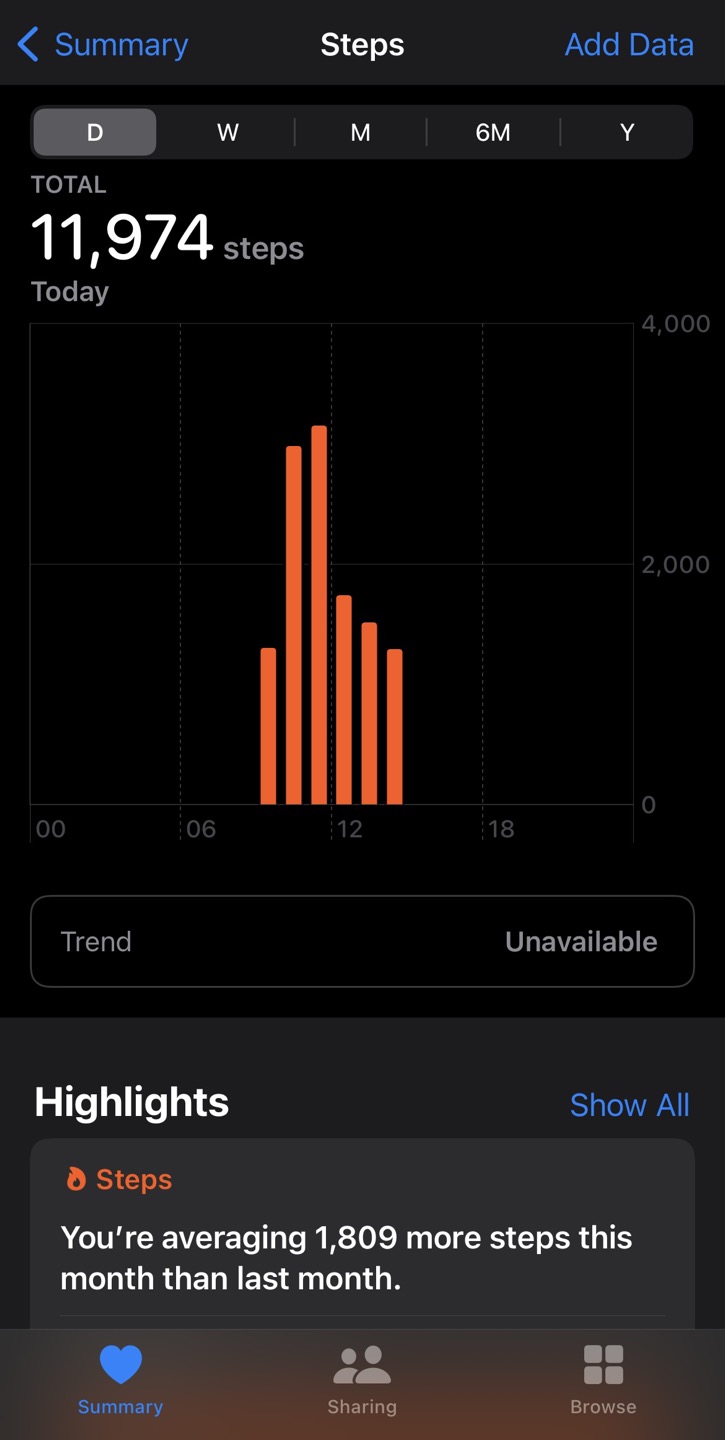Select the D day view
The image size is (725, 1440).
(x=95, y=132)
